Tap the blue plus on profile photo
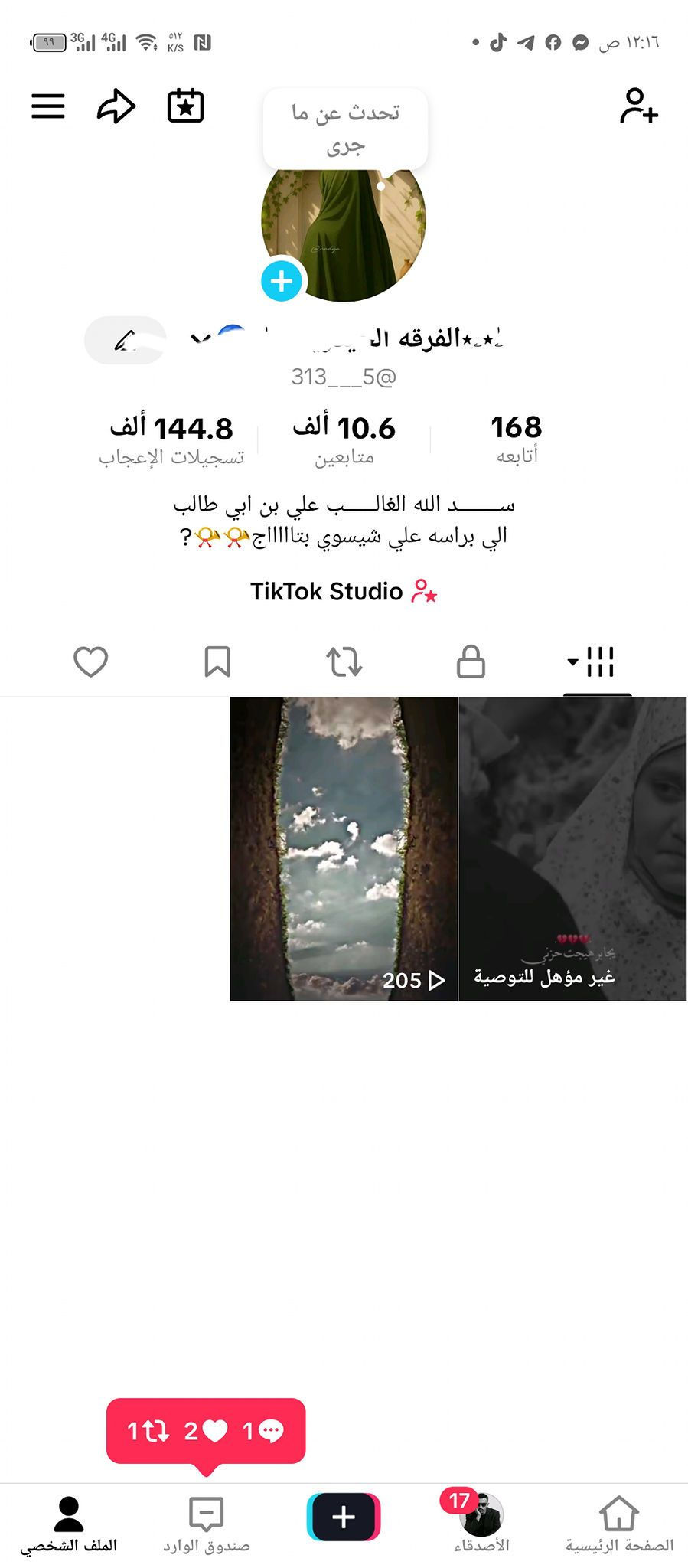The width and height of the screenshot is (688, 1568). [x=282, y=281]
